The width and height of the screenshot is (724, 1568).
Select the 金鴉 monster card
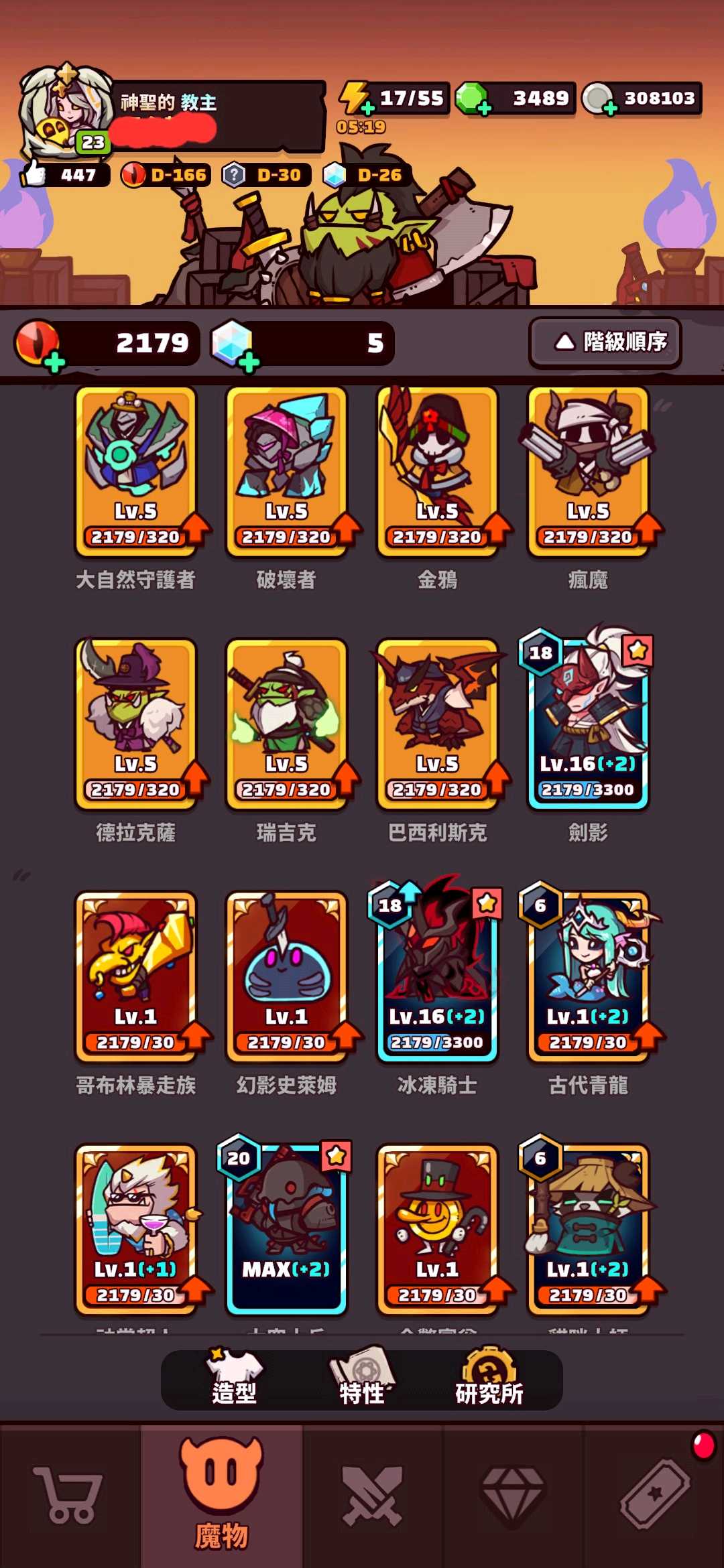[x=438, y=472]
